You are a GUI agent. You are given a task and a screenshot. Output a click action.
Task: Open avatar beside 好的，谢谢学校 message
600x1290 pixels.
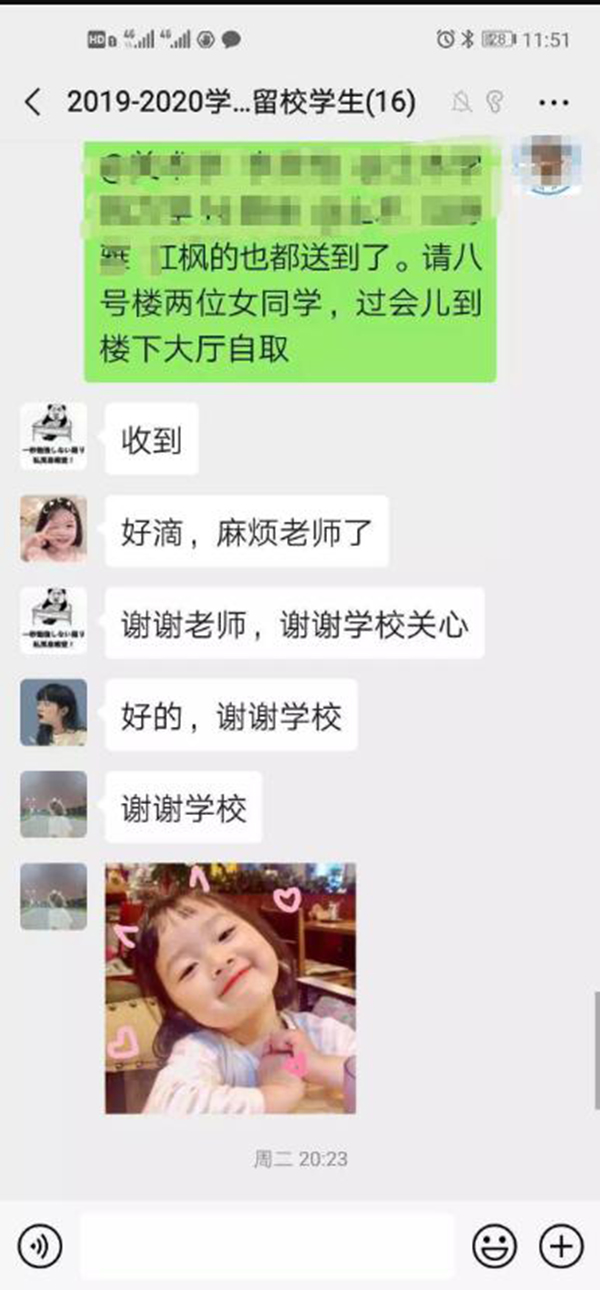tap(53, 713)
